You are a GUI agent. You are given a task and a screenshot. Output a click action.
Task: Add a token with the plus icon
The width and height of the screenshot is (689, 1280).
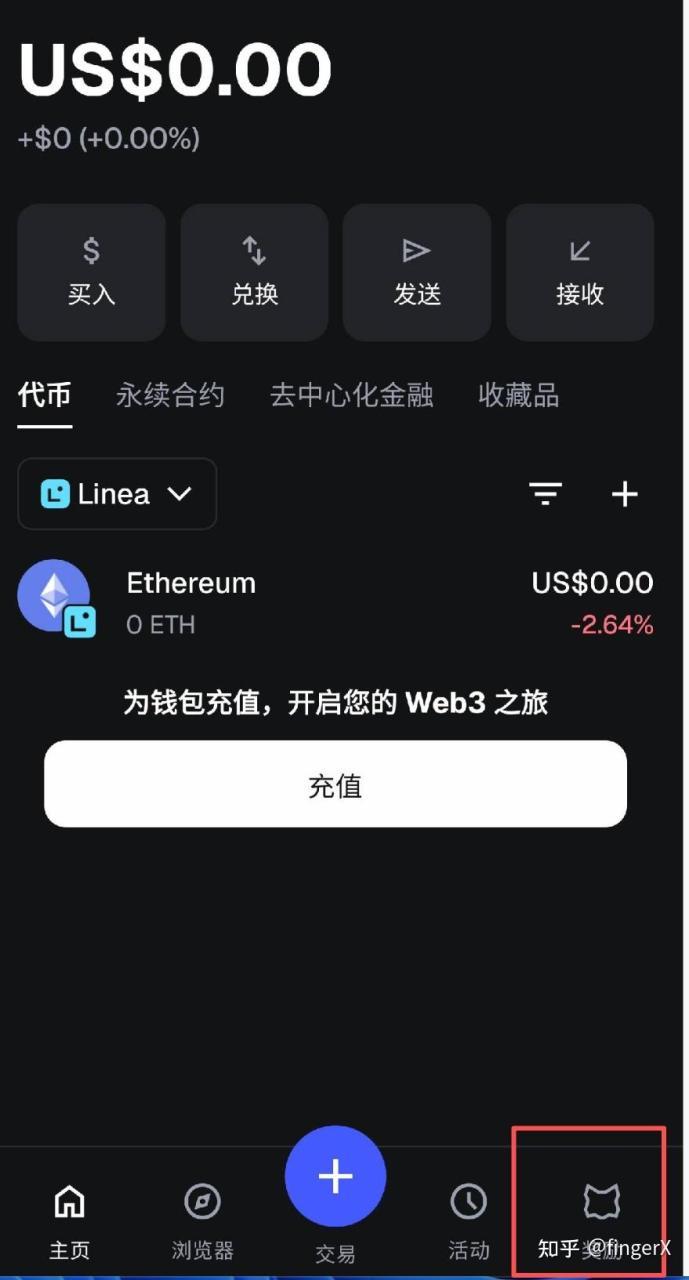[x=625, y=494]
